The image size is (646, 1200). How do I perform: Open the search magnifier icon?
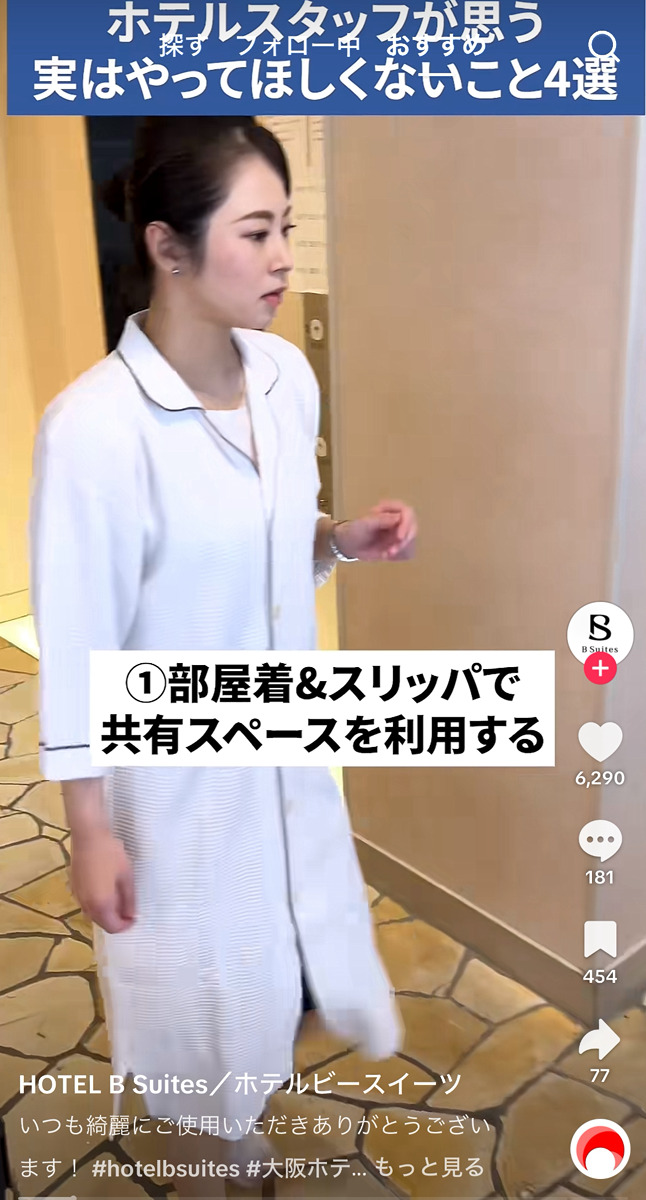point(603,46)
